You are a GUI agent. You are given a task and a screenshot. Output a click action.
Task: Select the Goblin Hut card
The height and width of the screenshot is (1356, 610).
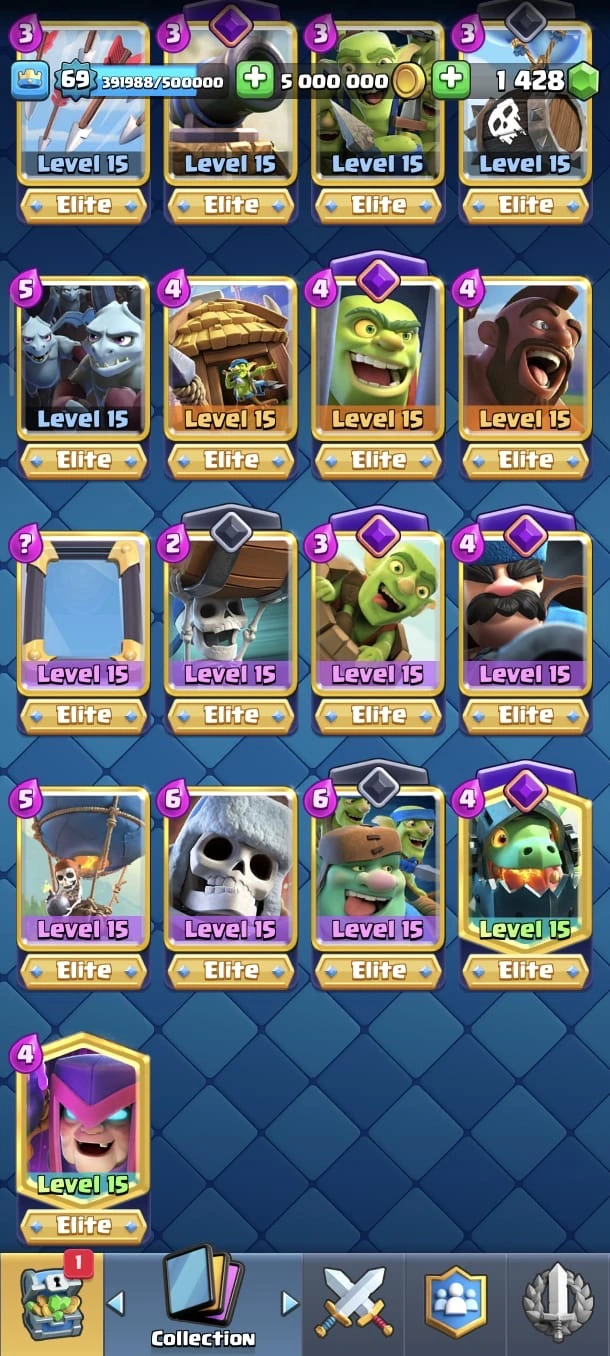pos(230,362)
